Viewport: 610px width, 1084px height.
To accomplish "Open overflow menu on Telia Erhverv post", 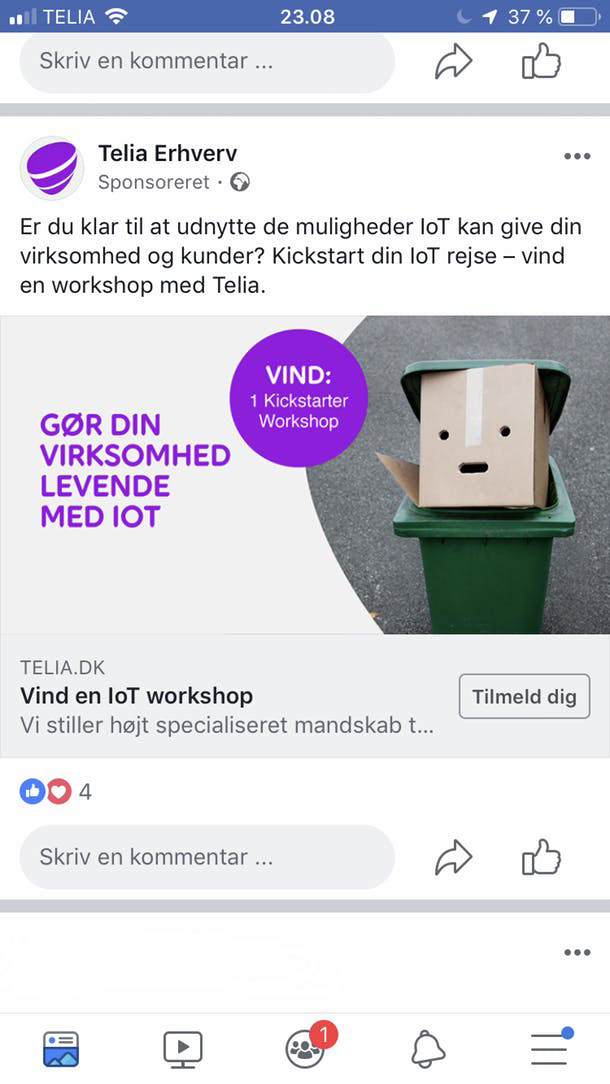I will [x=577, y=156].
